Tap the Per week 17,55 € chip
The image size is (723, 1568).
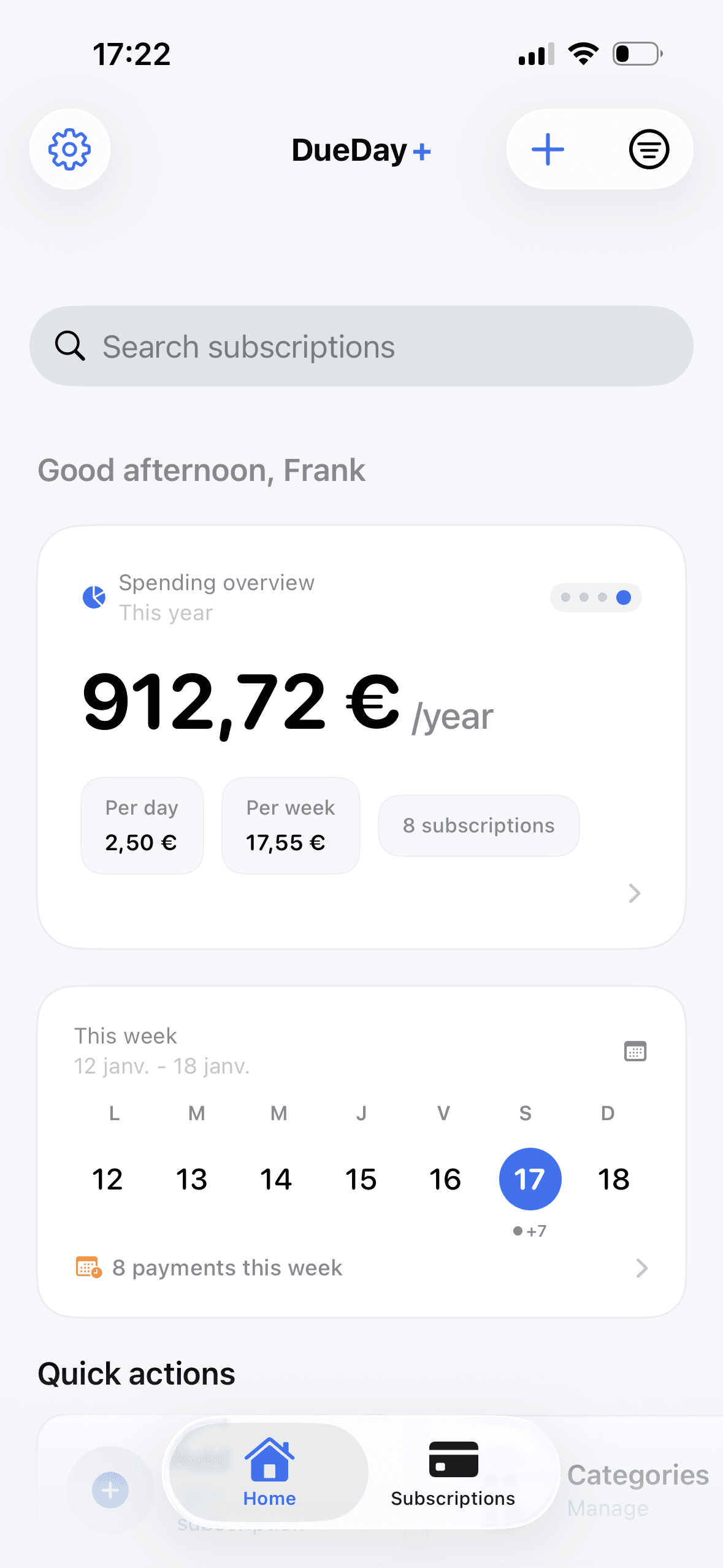point(290,825)
